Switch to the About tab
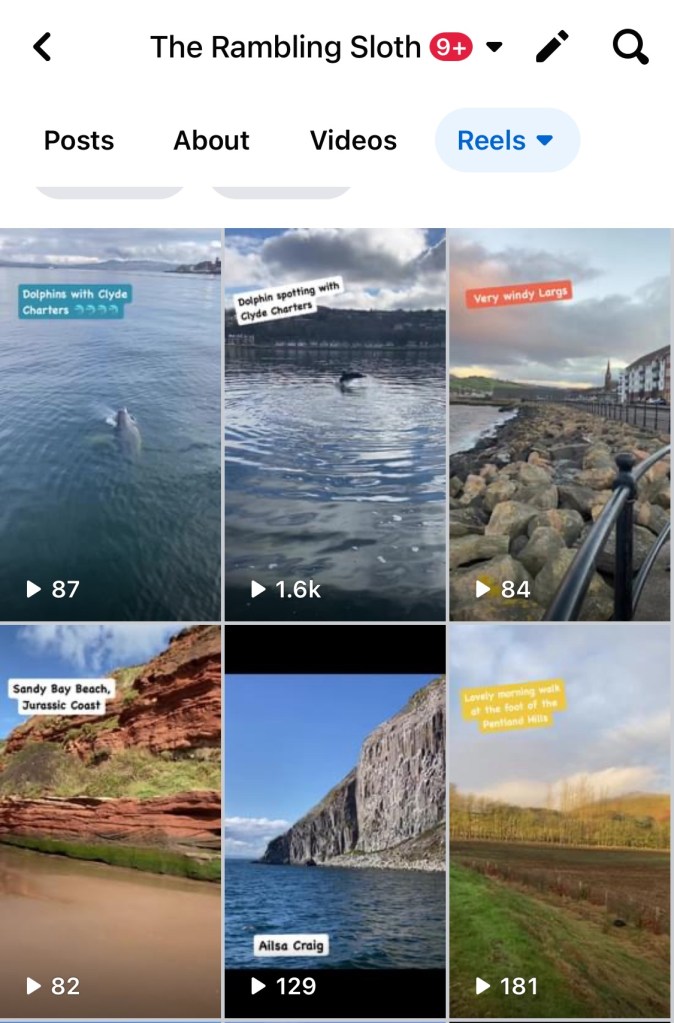 211,141
